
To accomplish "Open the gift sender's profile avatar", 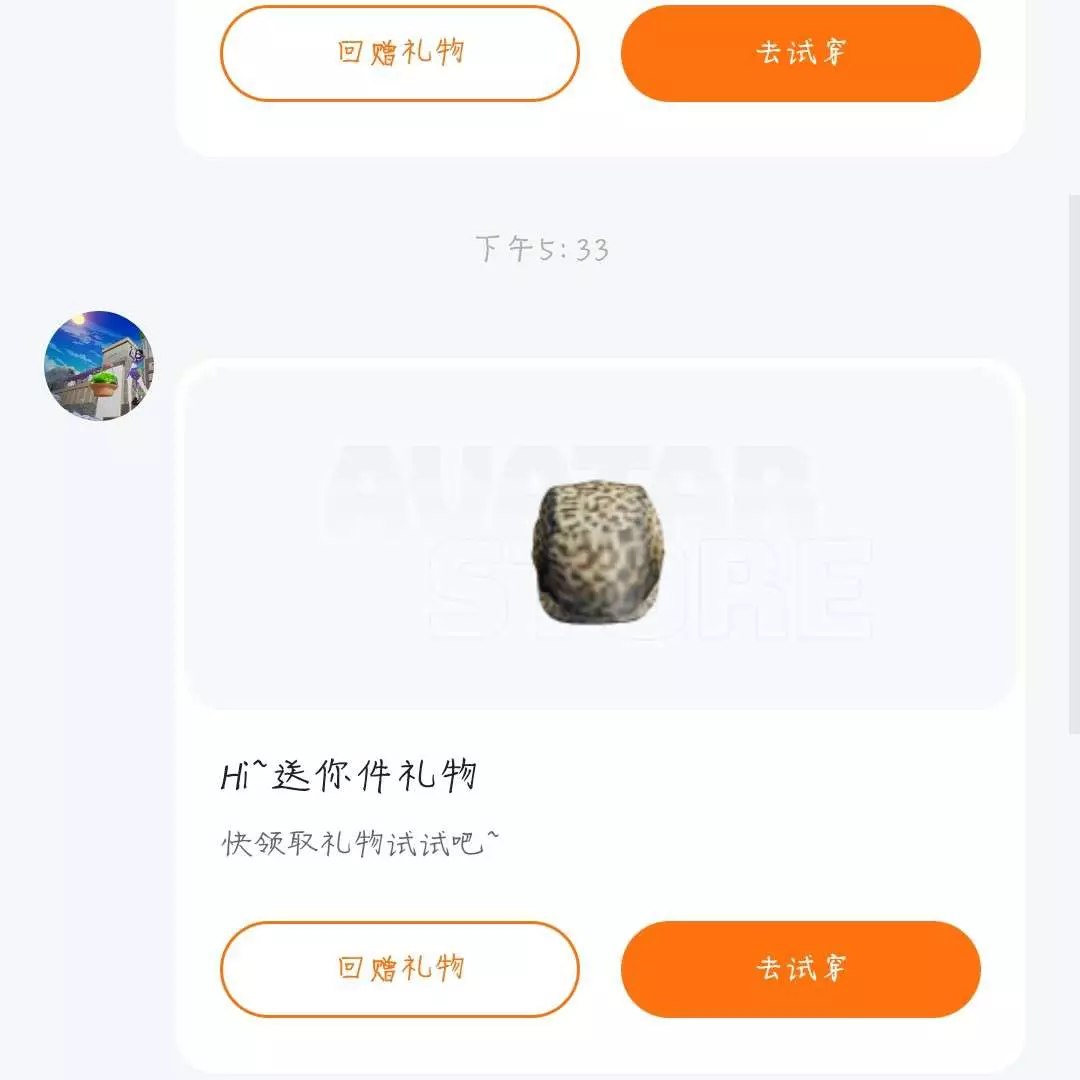I will (99, 365).
